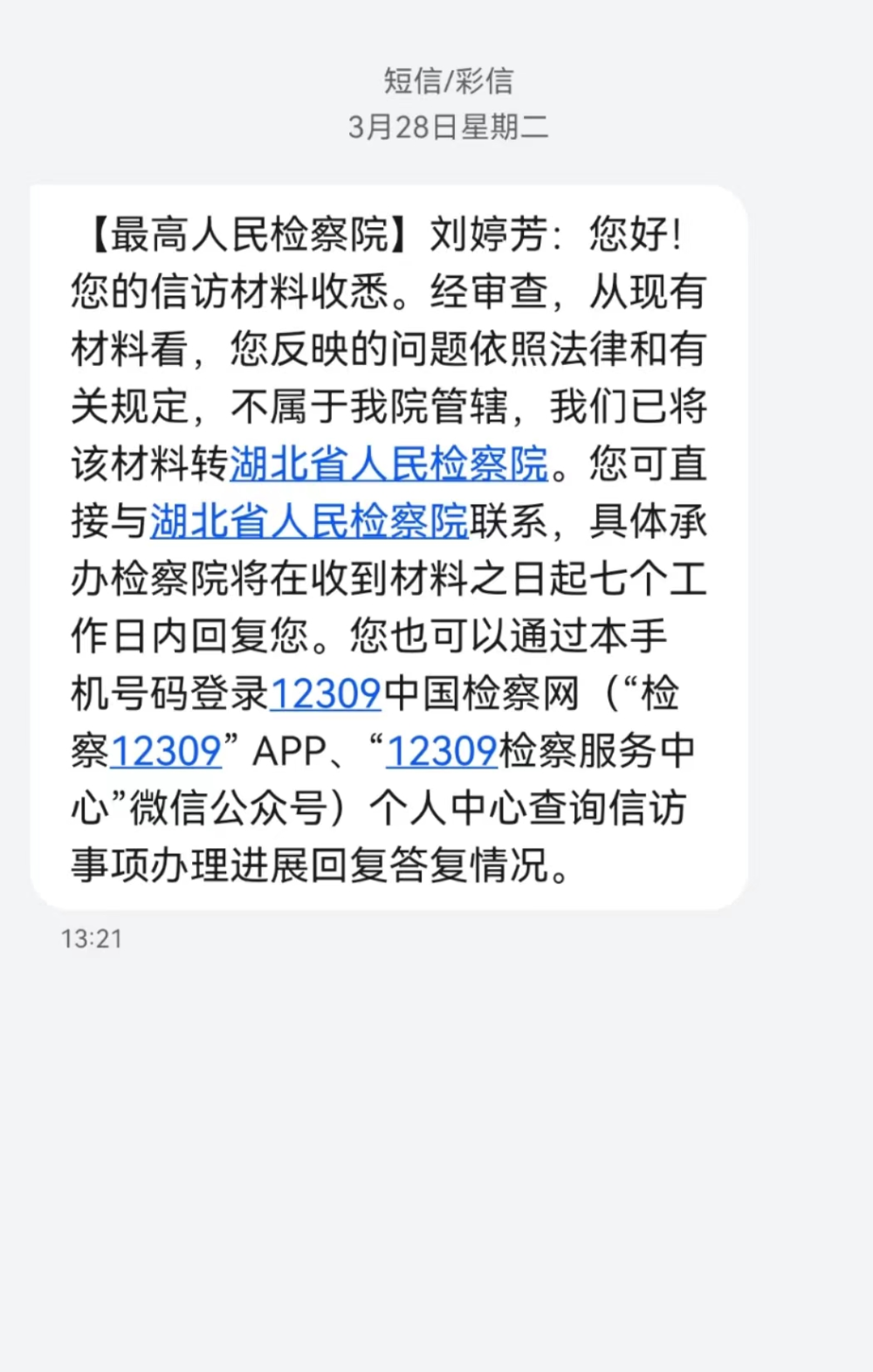873x1372 pixels.
Task: Click the 12309 link in 检察服务中心
Action: [x=442, y=751]
